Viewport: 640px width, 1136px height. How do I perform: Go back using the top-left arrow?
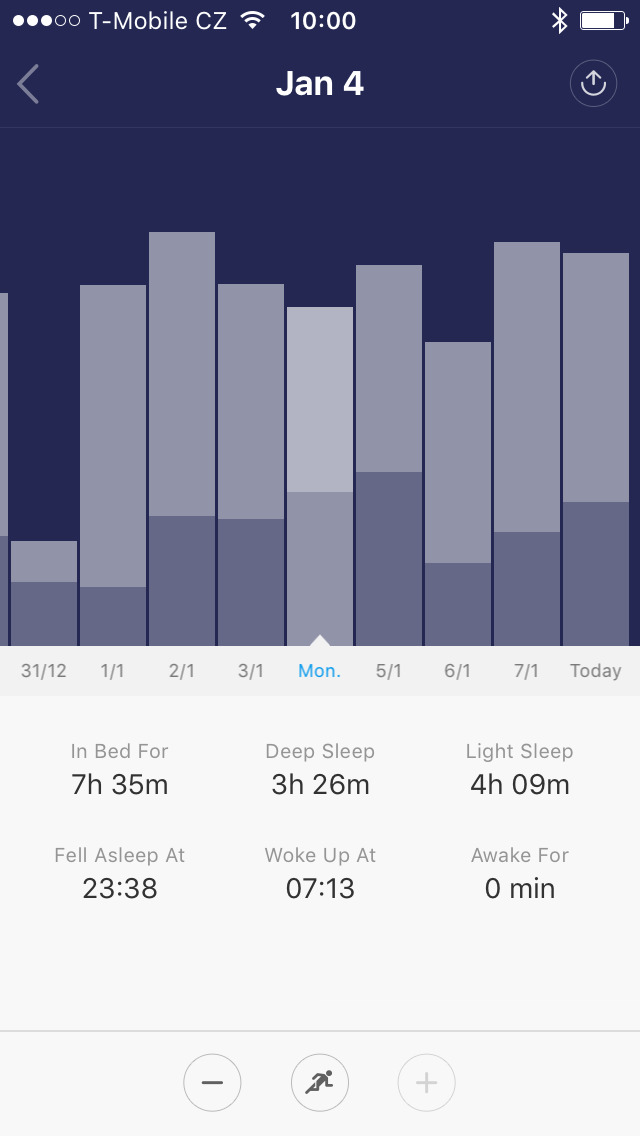tap(28, 84)
